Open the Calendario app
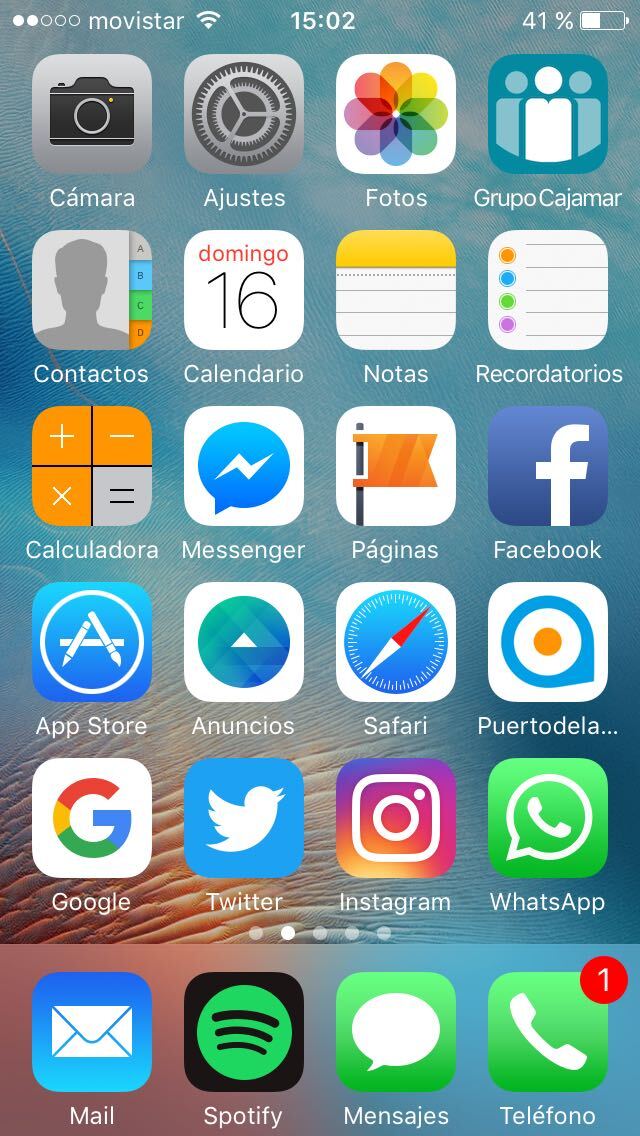This screenshot has height=1136, width=640. pyautogui.click(x=244, y=290)
